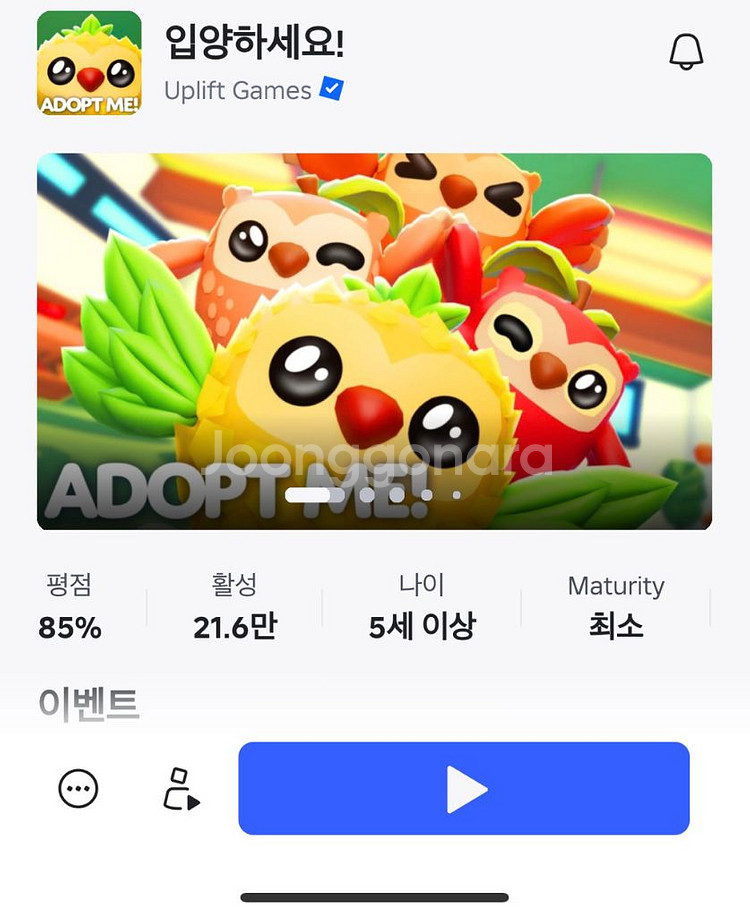
Task: Start the game with the blue play button
Action: click(x=464, y=789)
